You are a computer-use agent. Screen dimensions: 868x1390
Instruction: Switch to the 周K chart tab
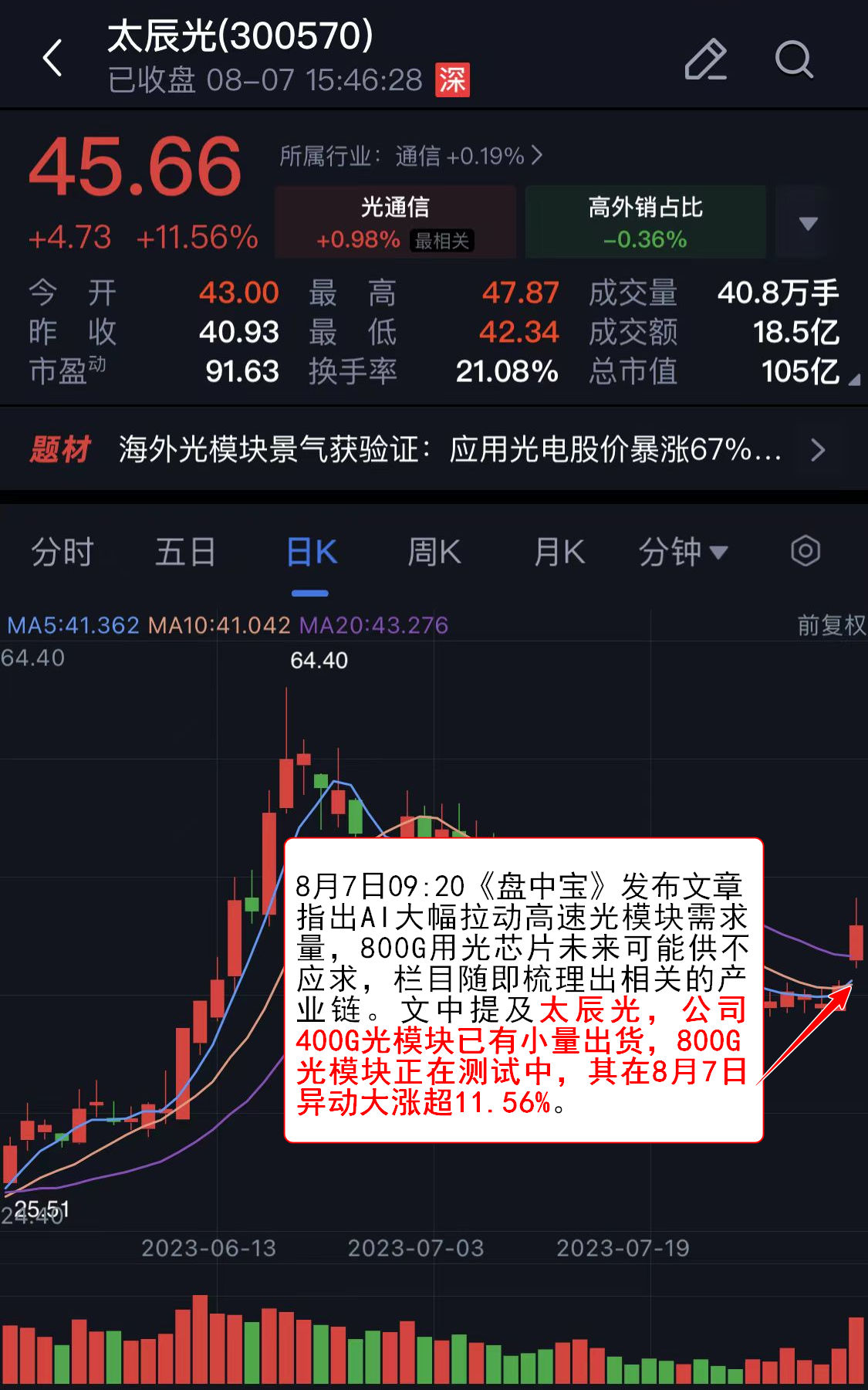434,553
